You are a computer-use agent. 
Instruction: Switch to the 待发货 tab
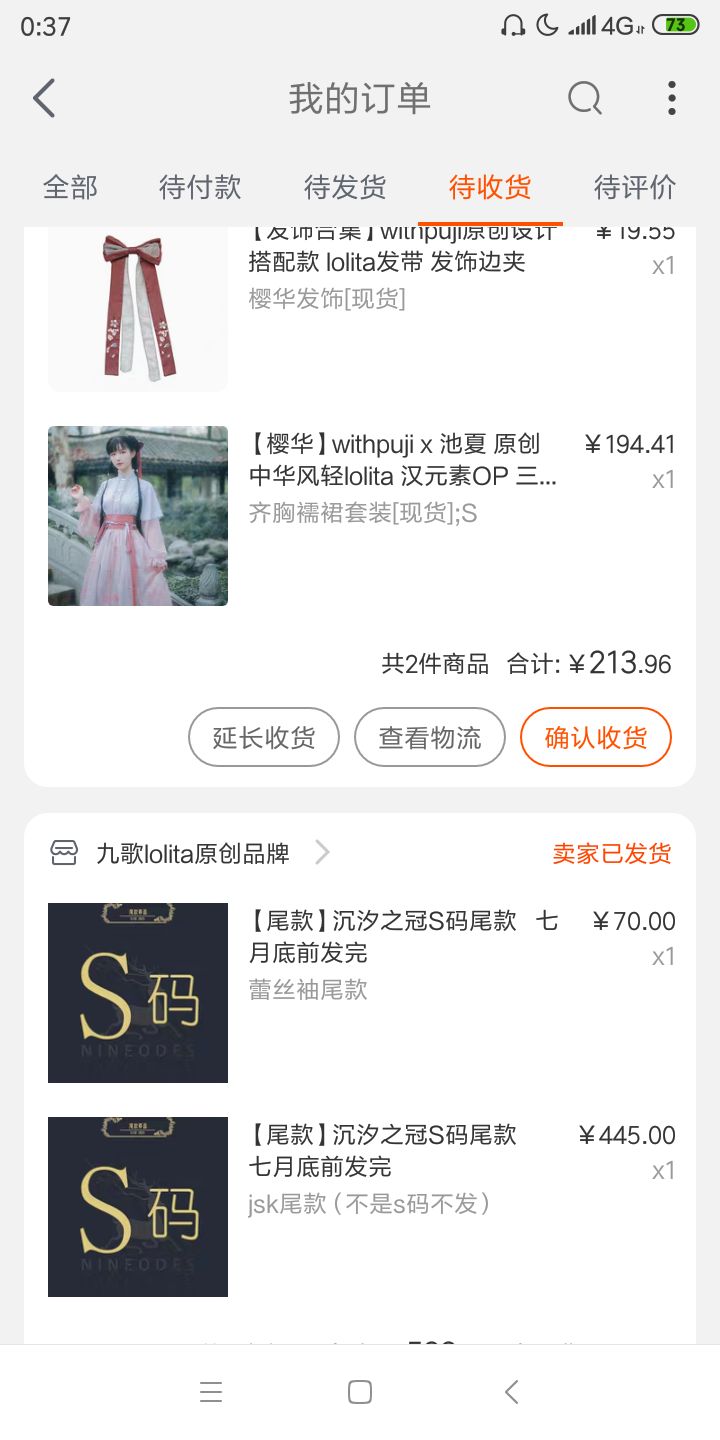pos(345,187)
